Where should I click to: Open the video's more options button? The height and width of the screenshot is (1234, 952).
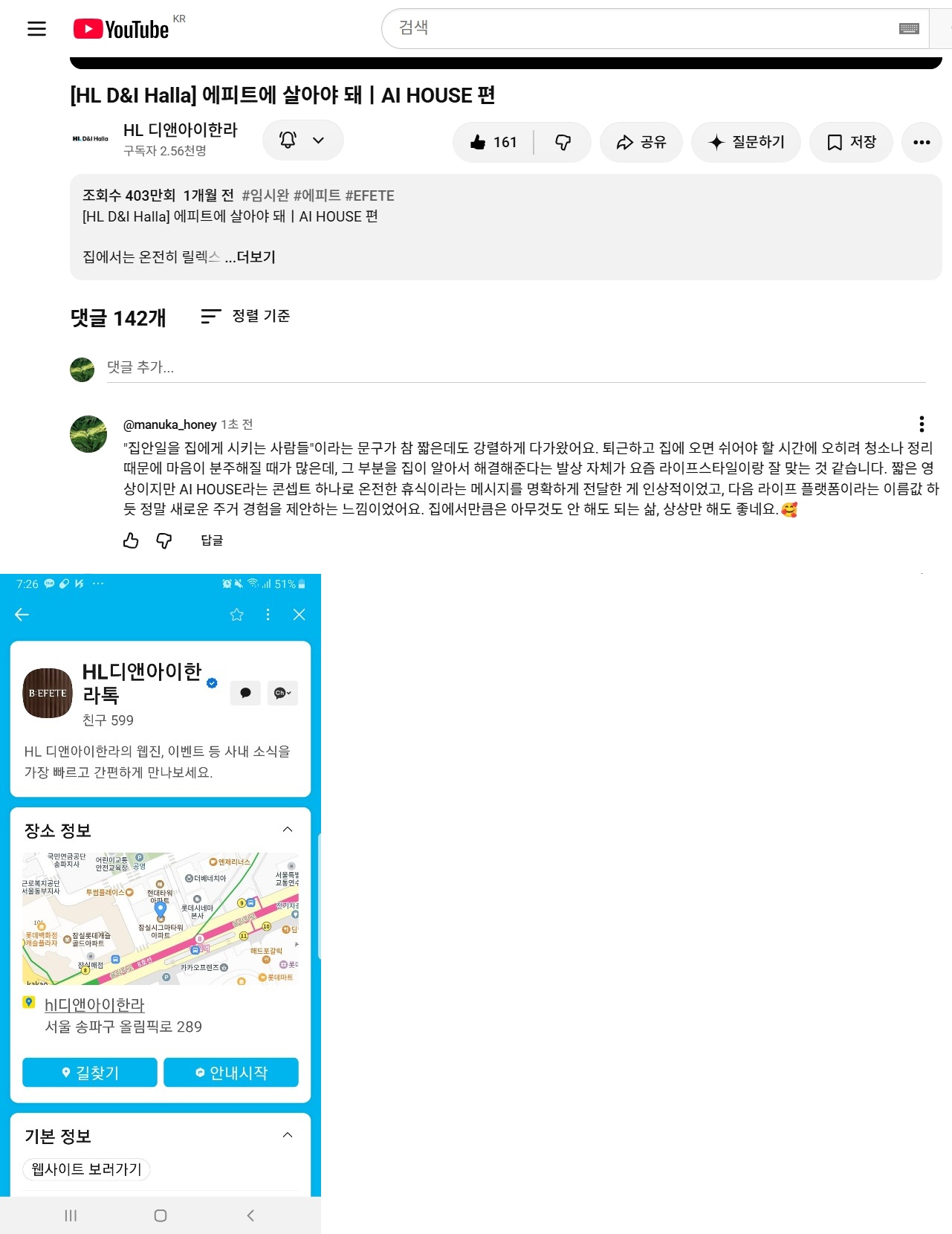coord(922,142)
